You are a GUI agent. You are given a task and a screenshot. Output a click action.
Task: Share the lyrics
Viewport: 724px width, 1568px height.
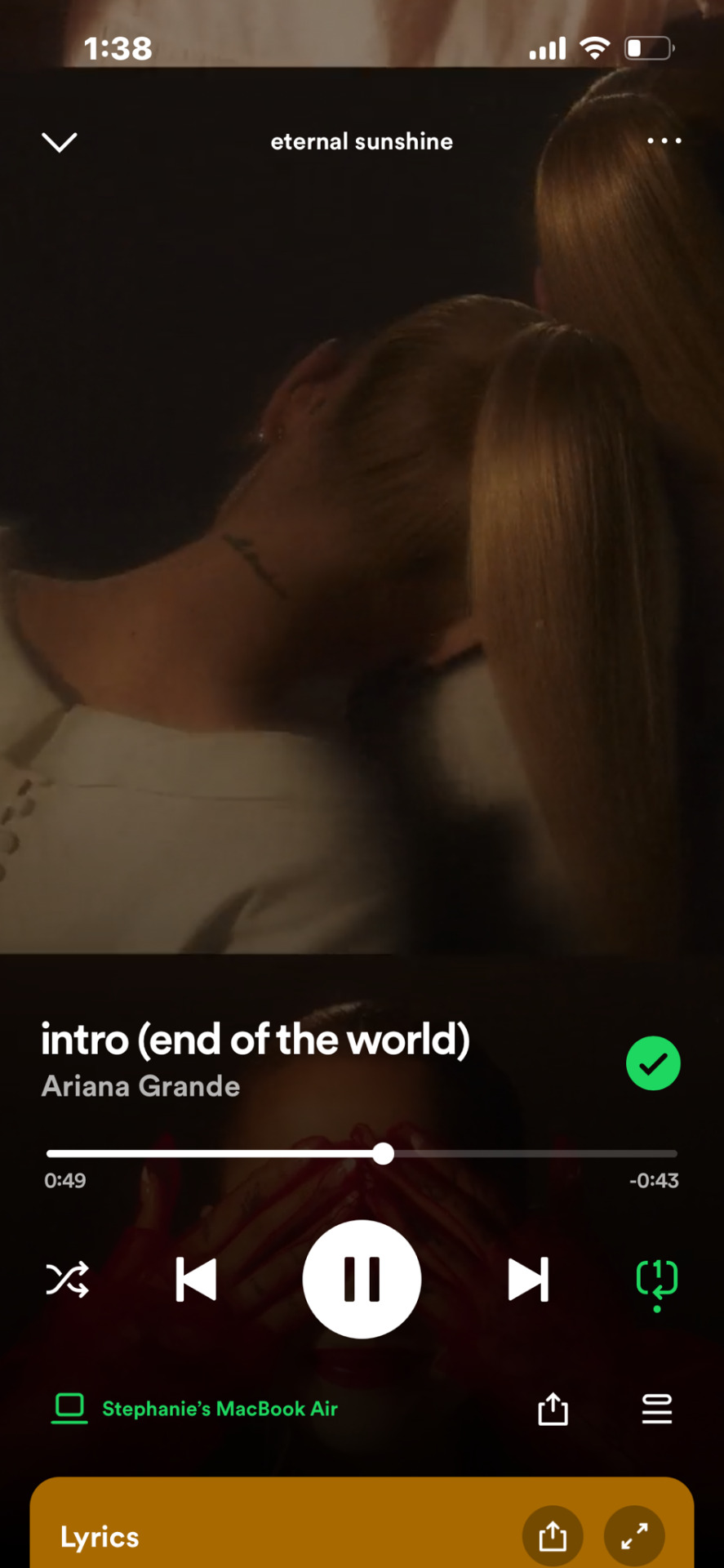[553, 1536]
